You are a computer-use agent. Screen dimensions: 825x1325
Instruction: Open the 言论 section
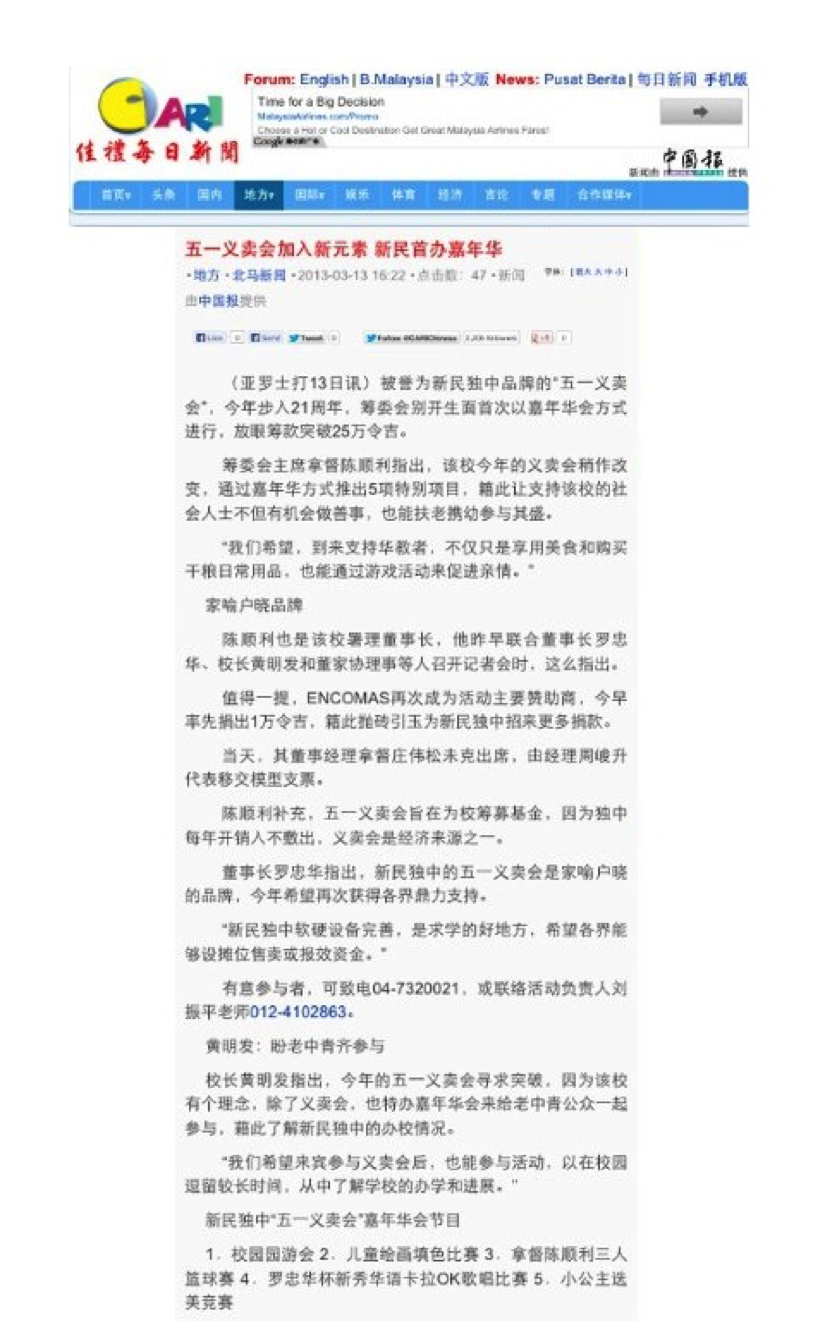(496, 196)
